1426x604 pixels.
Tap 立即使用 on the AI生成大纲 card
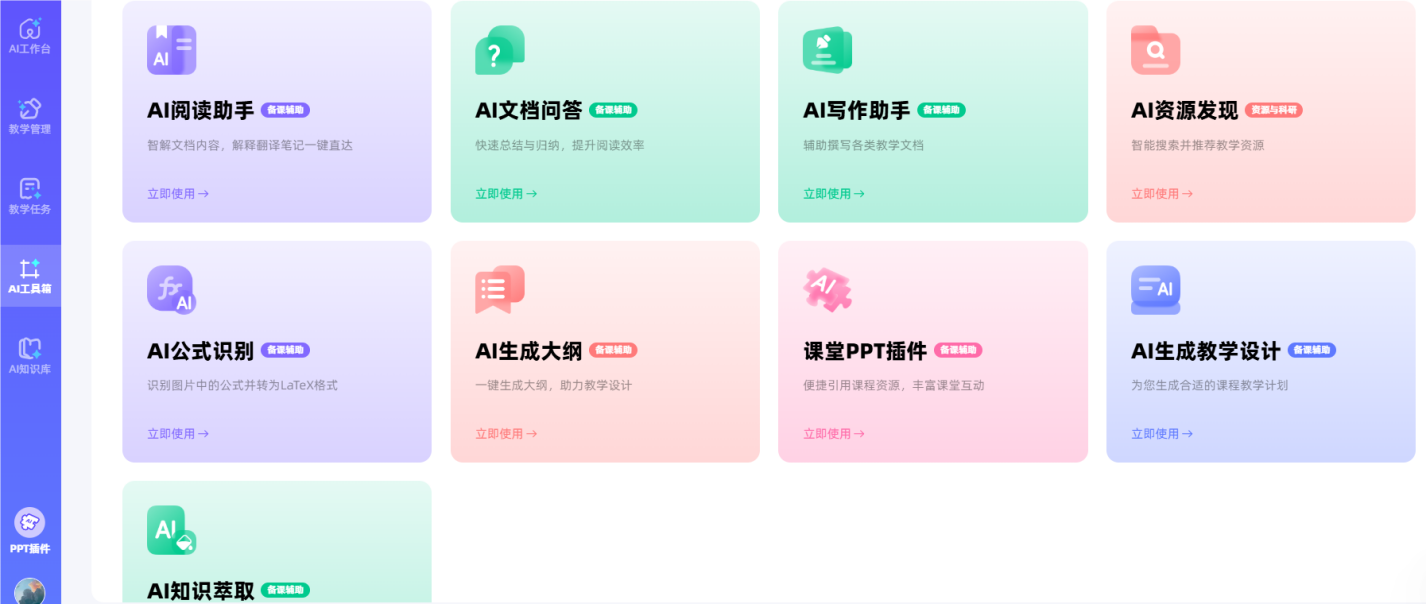[x=505, y=434]
